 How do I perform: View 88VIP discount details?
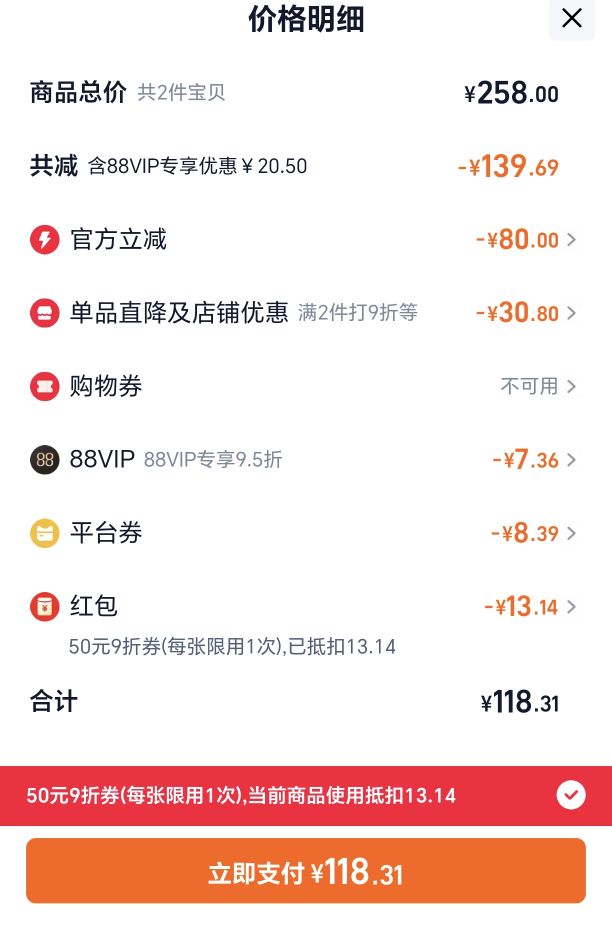tap(303, 459)
